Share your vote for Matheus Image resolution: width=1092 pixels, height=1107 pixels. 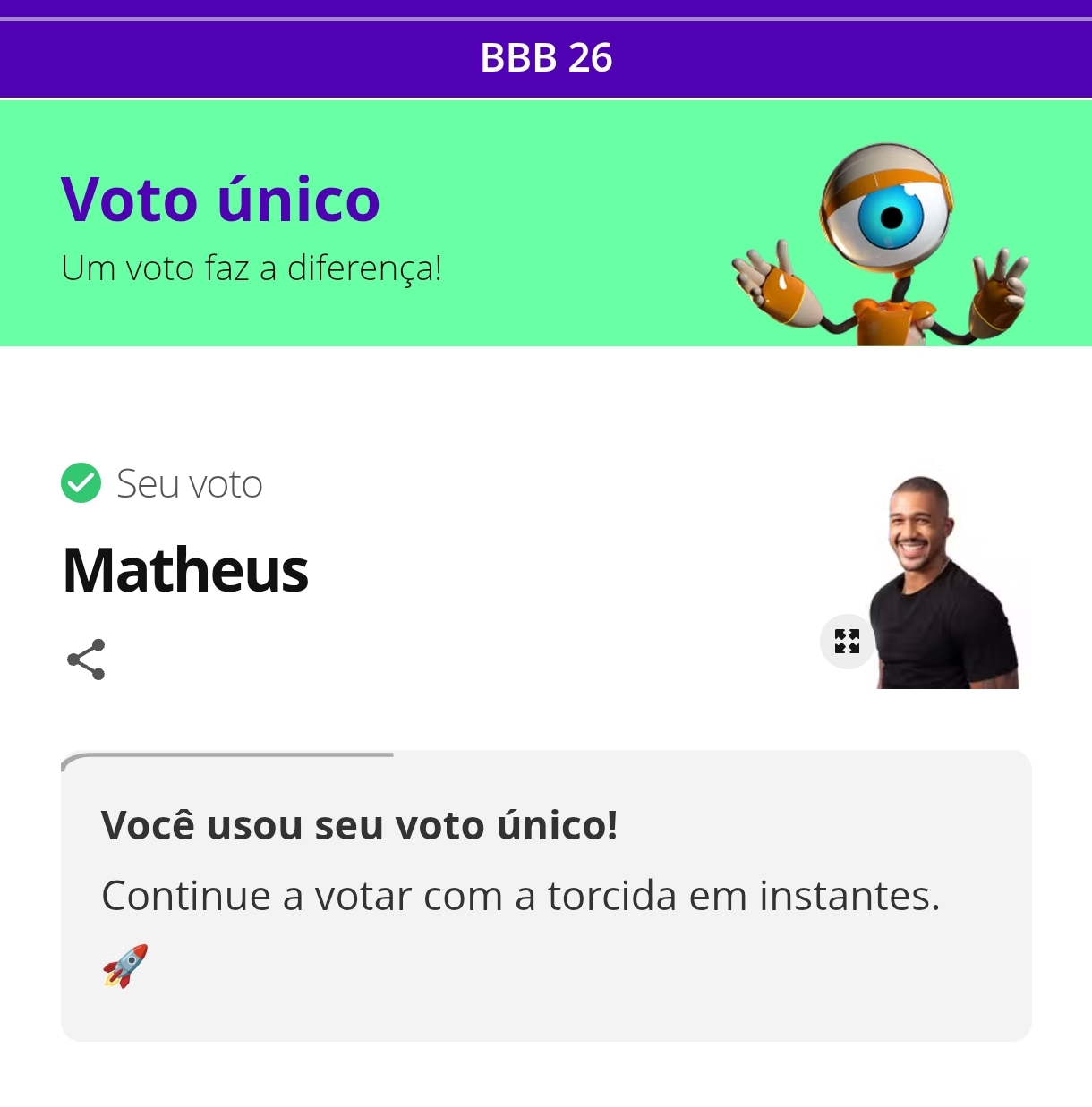(x=86, y=660)
